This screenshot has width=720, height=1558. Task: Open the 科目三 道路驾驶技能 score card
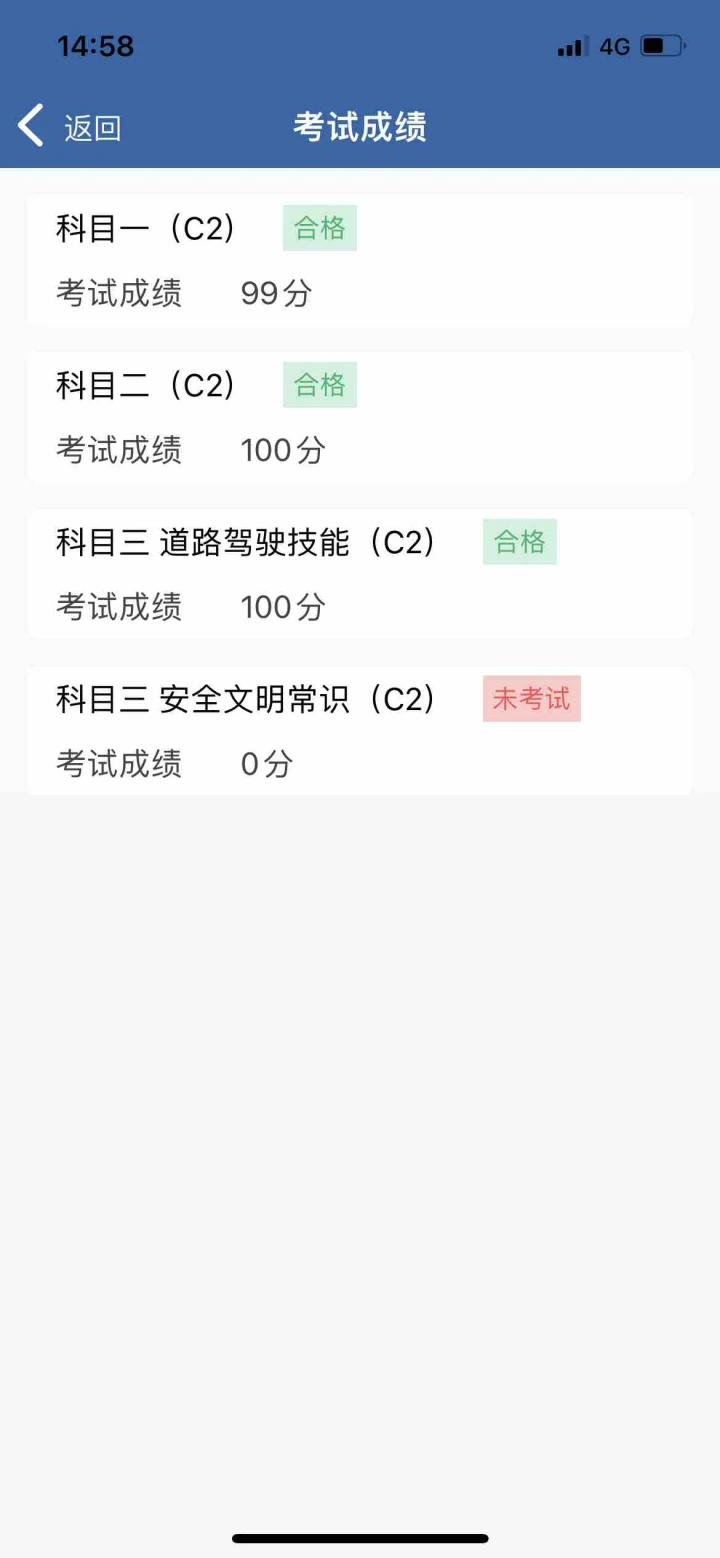[360, 574]
